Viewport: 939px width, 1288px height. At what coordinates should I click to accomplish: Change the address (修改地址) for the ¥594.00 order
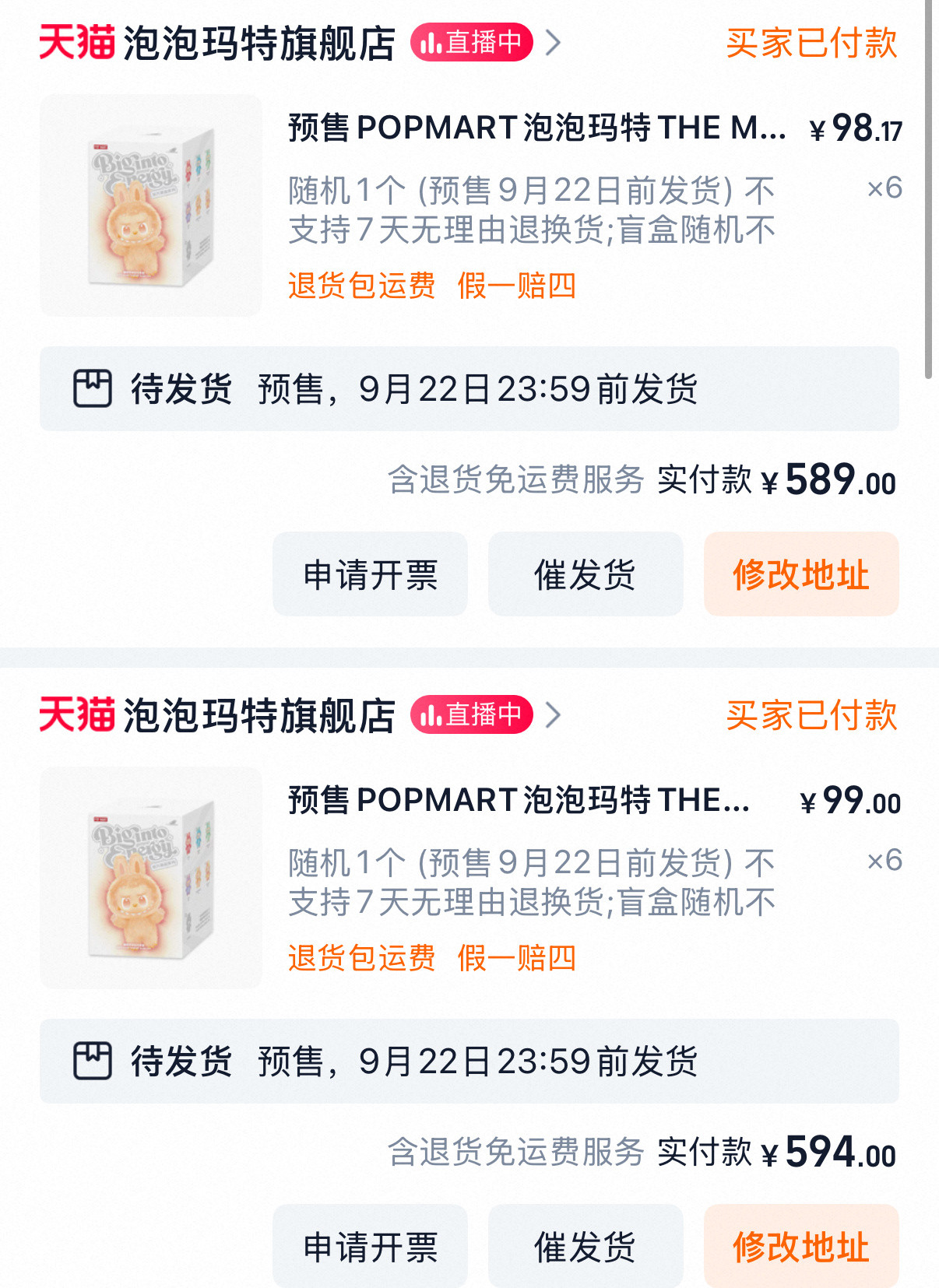801,1247
